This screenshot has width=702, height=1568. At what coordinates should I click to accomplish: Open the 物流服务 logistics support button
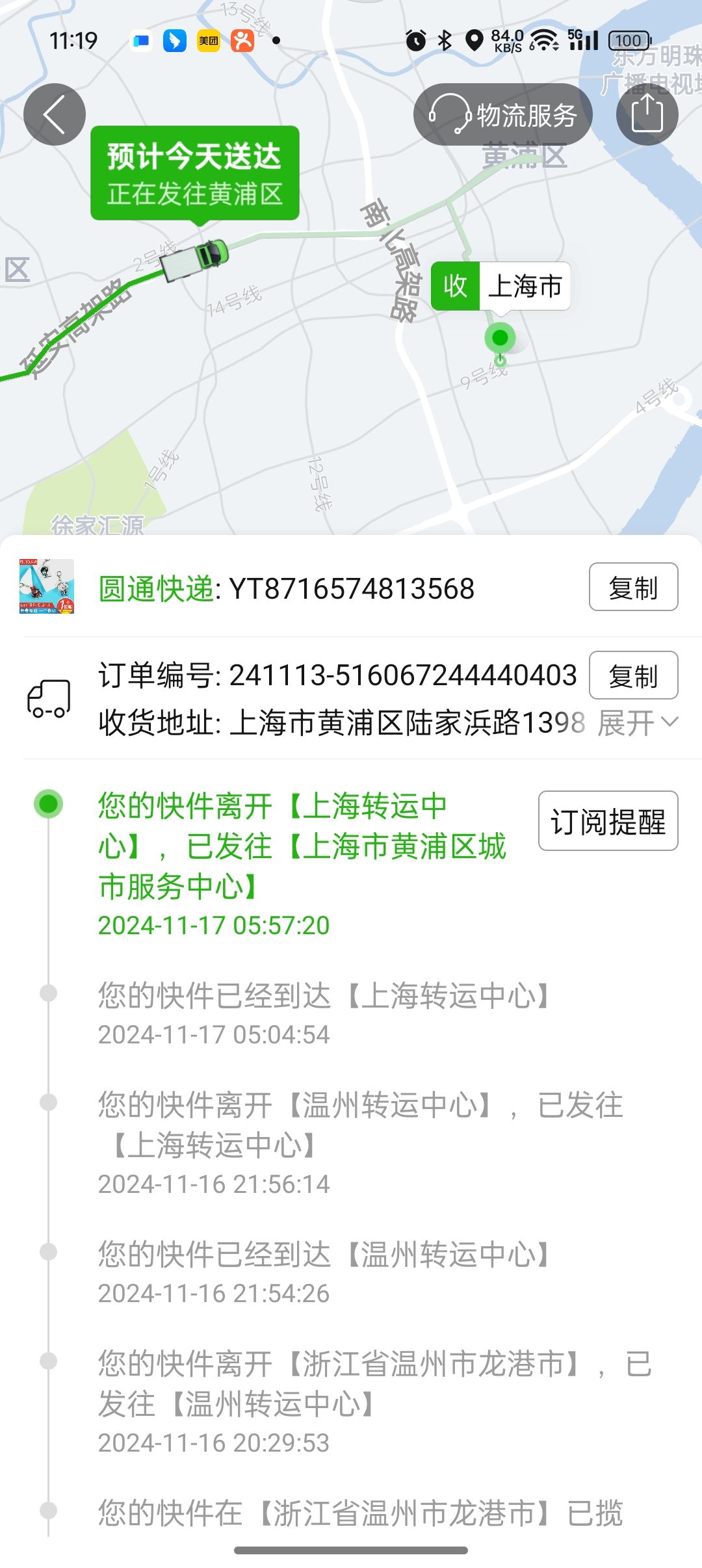tap(503, 115)
